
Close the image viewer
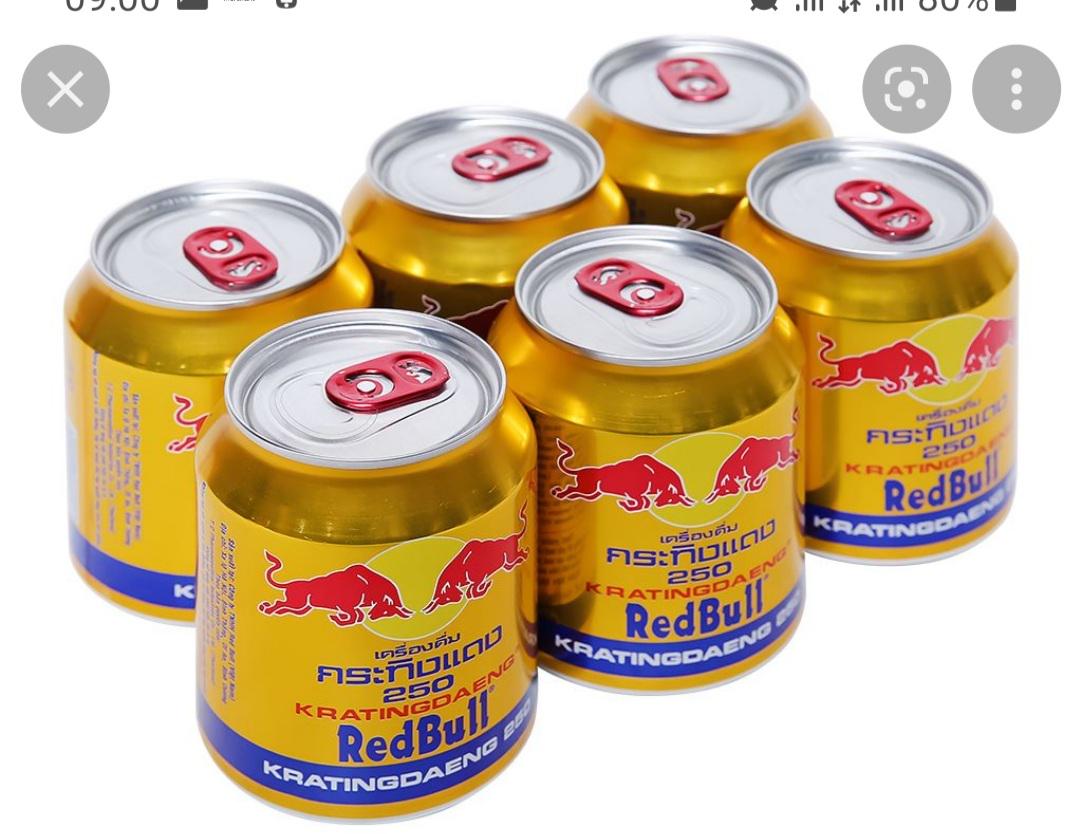(65, 90)
